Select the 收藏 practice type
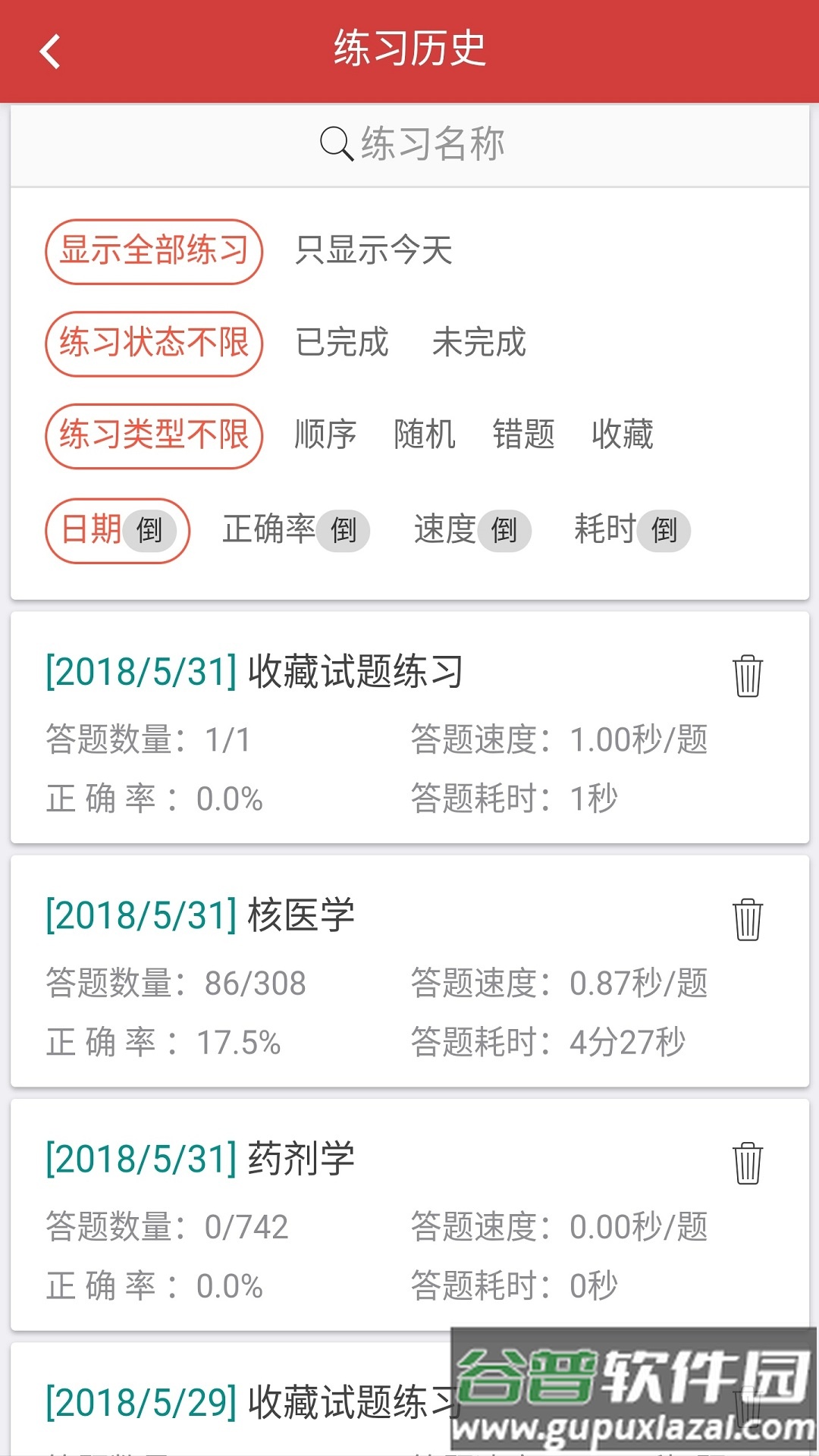 (x=623, y=435)
